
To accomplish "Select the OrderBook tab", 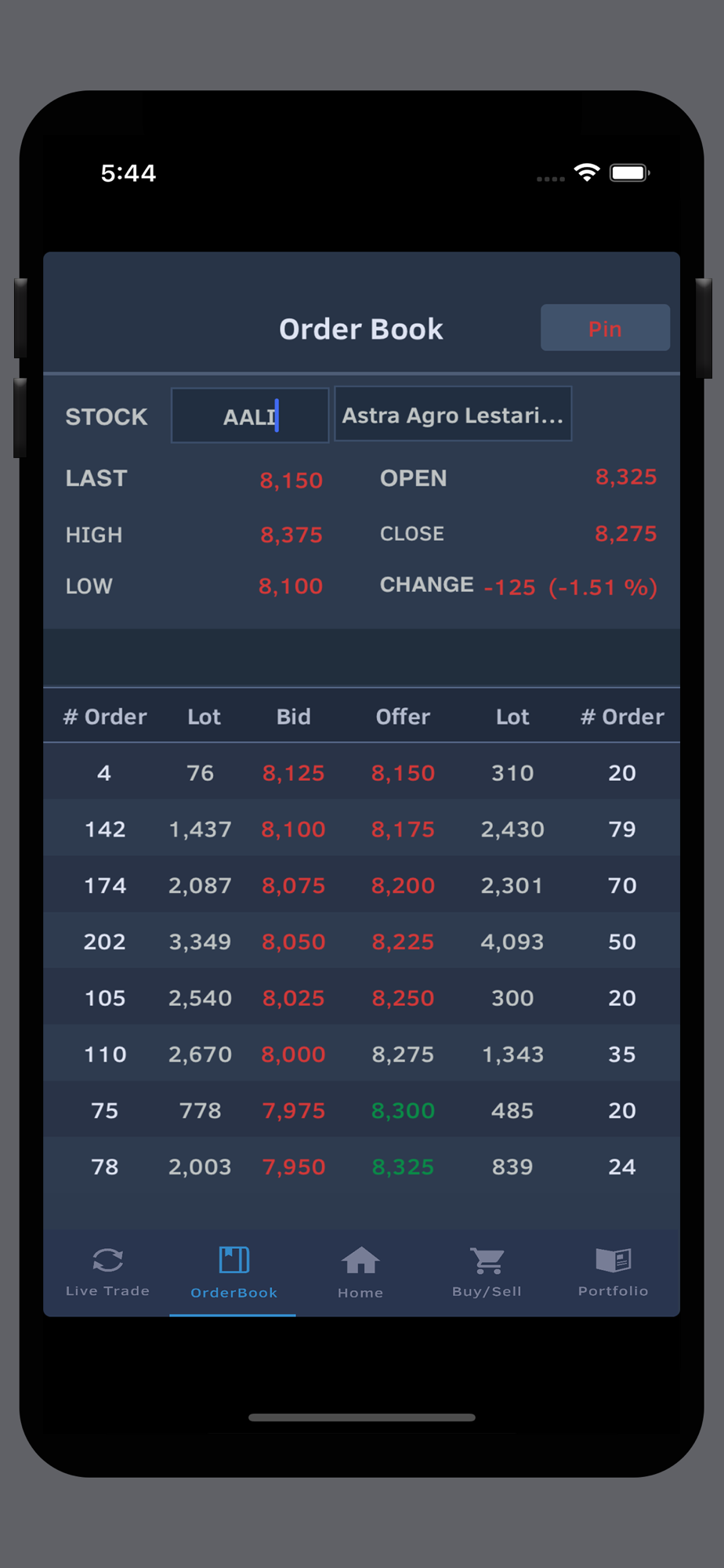I will [233, 1272].
